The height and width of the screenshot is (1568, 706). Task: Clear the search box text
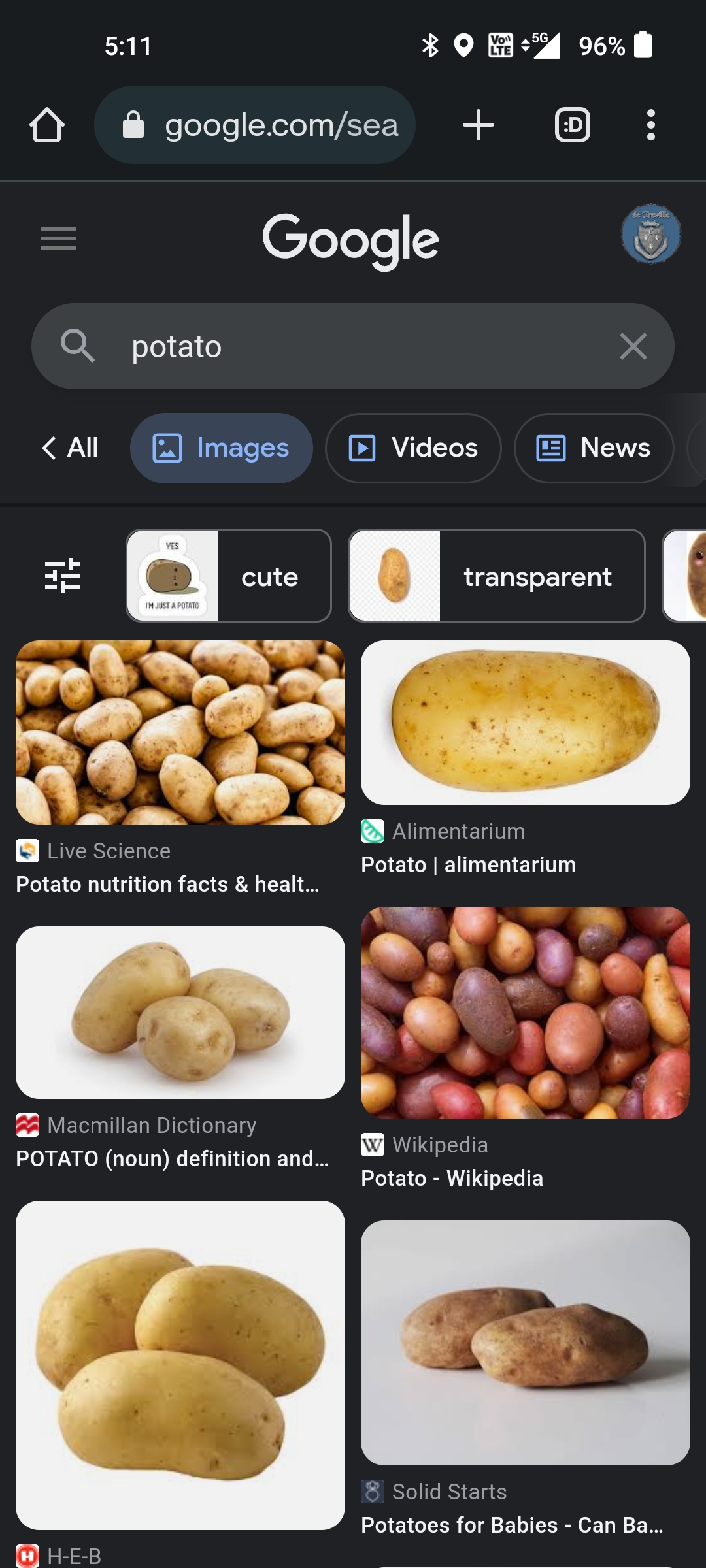point(633,346)
